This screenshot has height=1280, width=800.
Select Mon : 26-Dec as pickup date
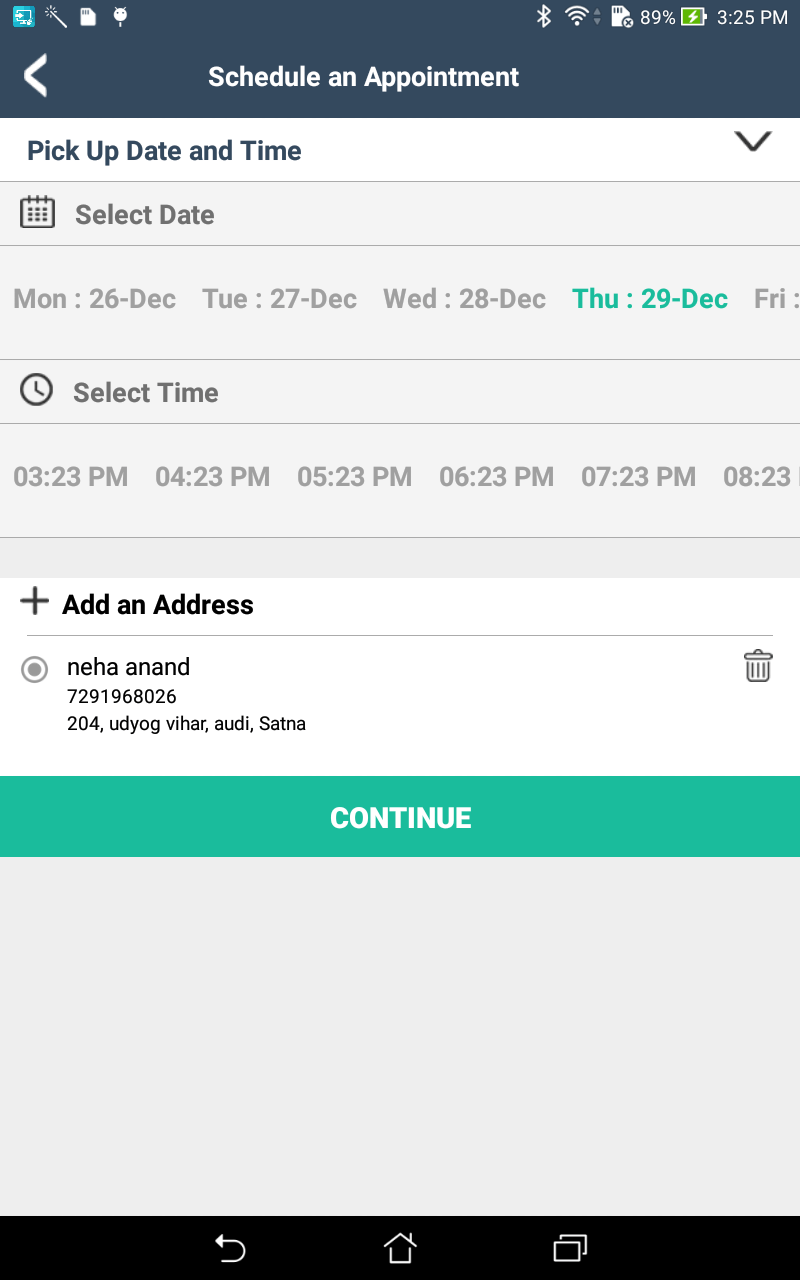pos(95,299)
